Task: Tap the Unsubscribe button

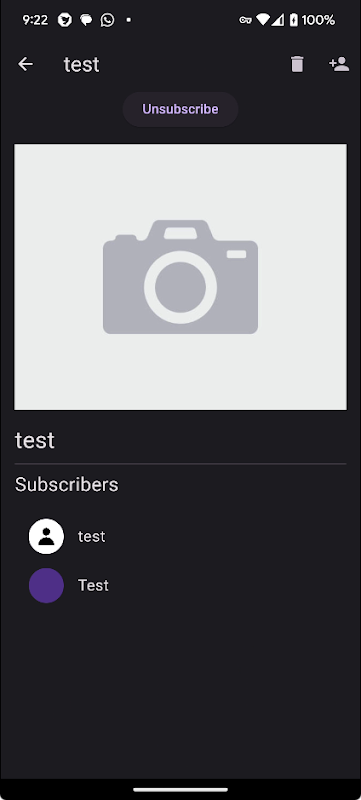Action: pos(180,109)
